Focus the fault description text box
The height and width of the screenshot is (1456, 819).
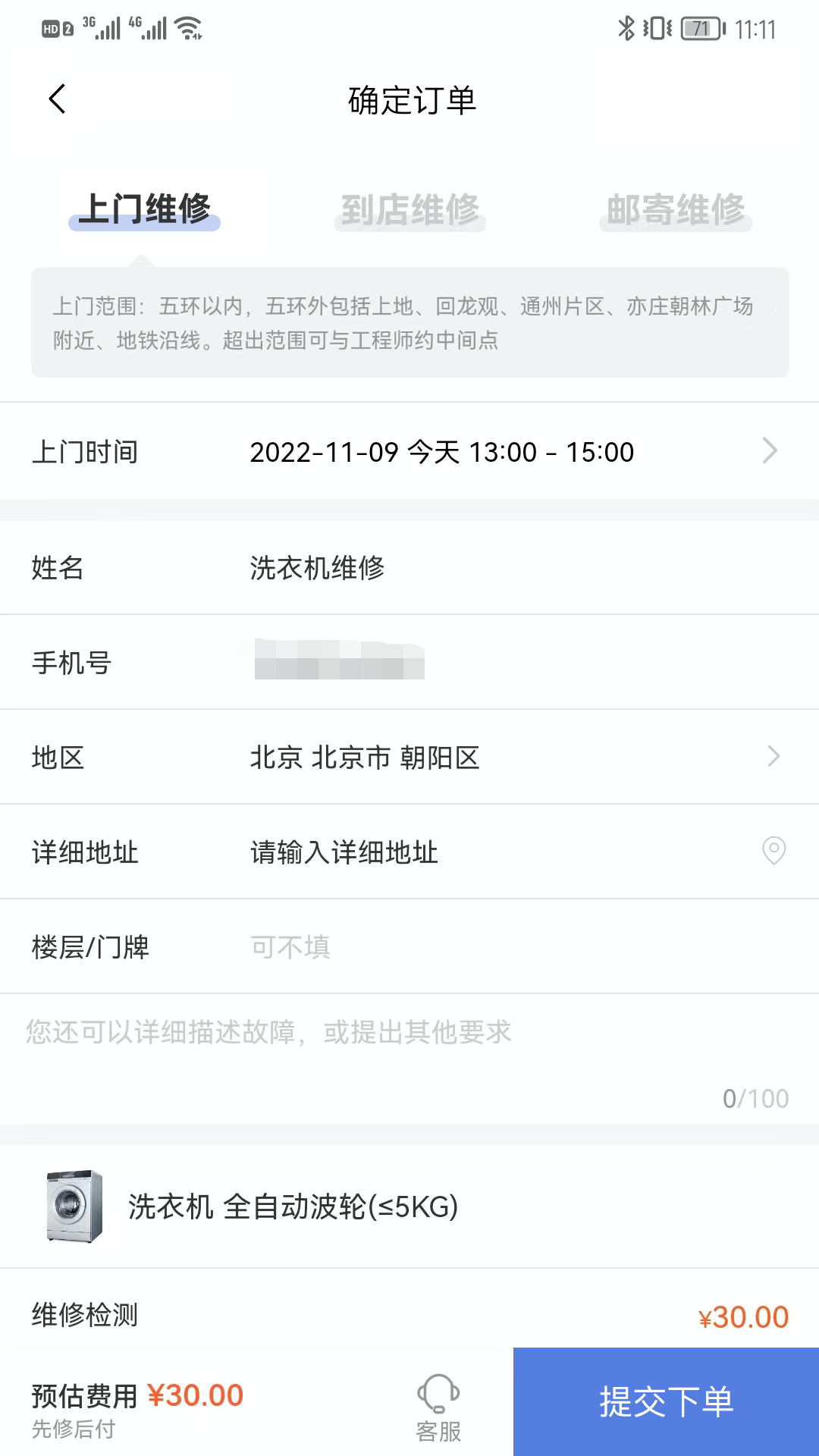click(409, 1054)
